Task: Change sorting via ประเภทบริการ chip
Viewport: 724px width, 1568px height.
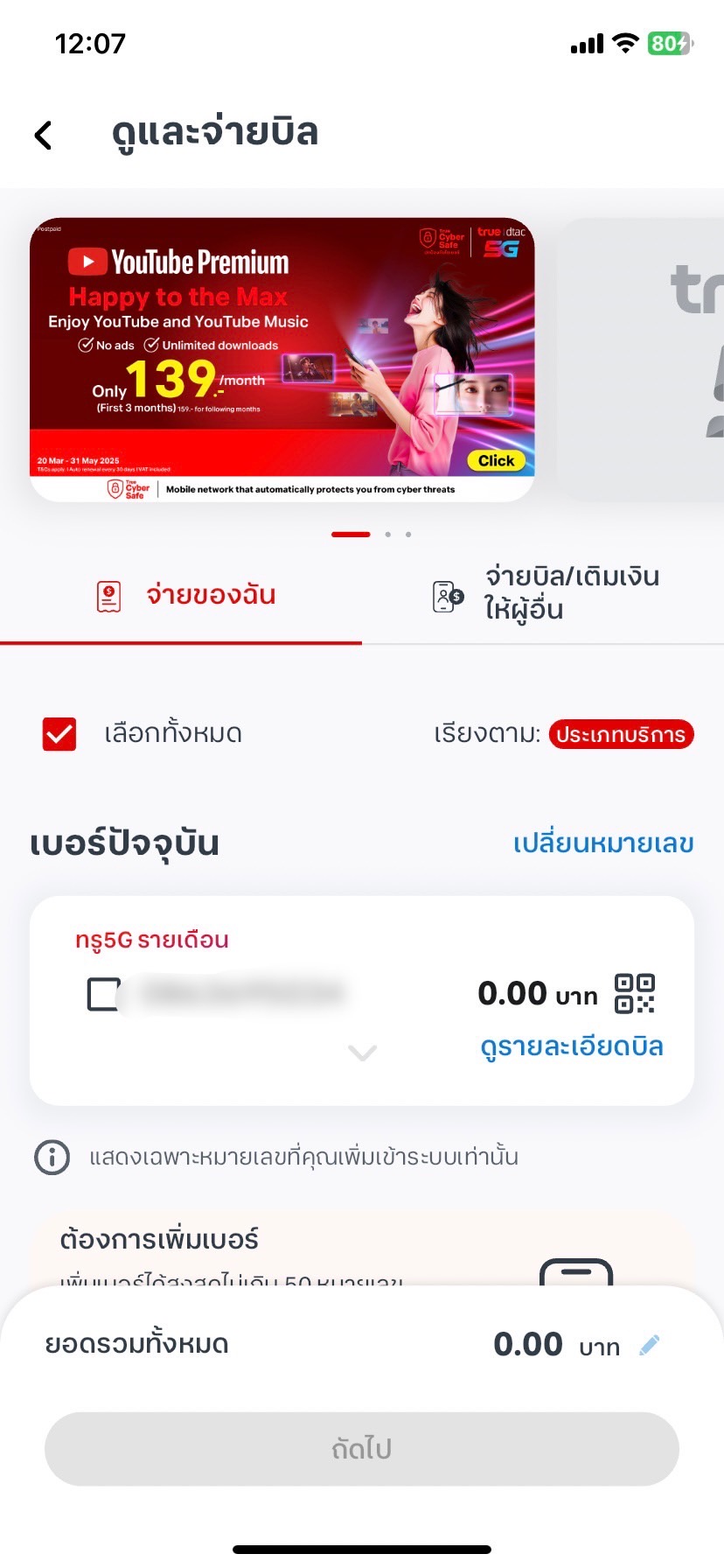Action: pyautogui.click(x=621, y=734)
